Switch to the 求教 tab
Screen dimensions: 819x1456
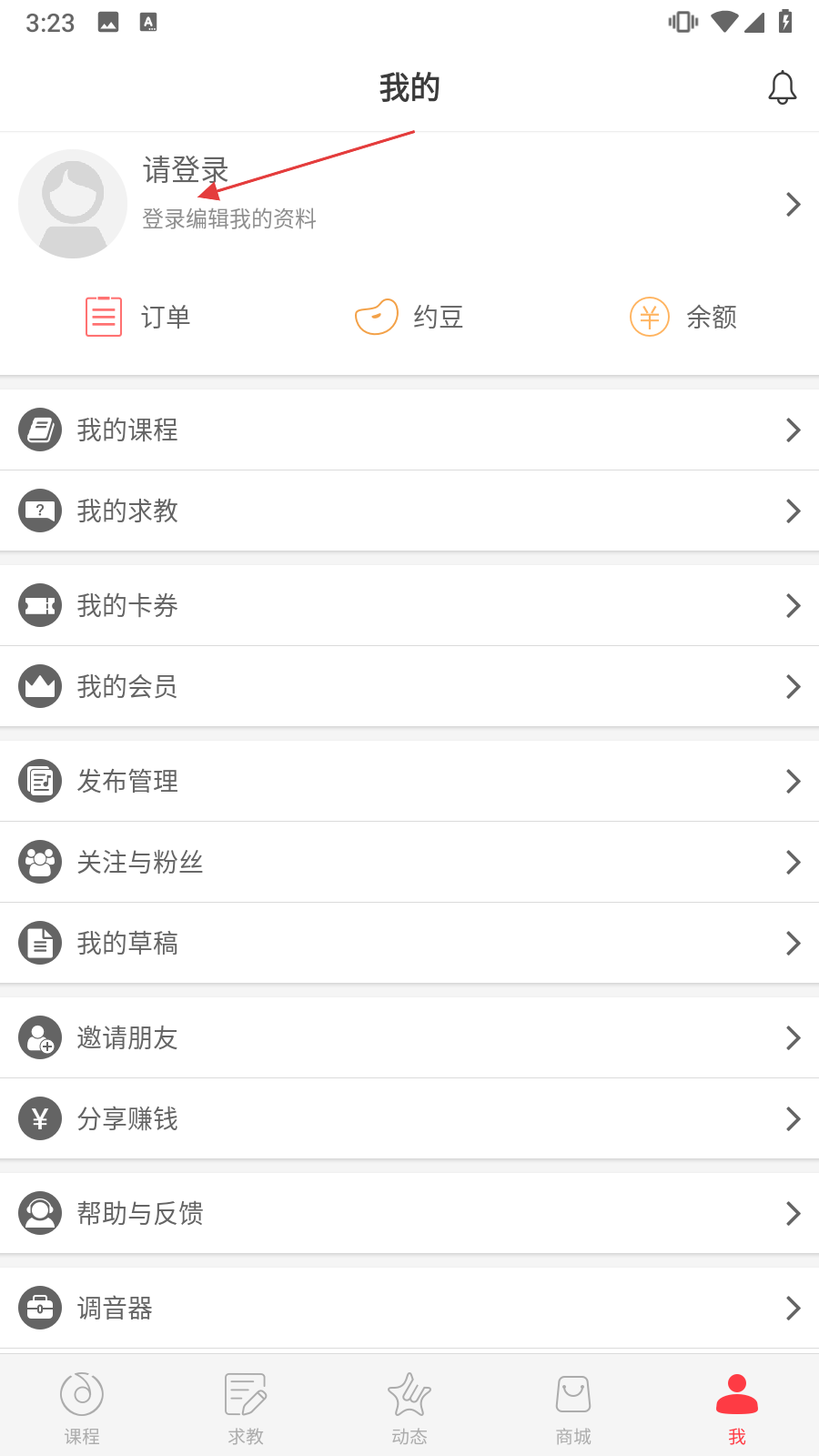click(246, 1407)
